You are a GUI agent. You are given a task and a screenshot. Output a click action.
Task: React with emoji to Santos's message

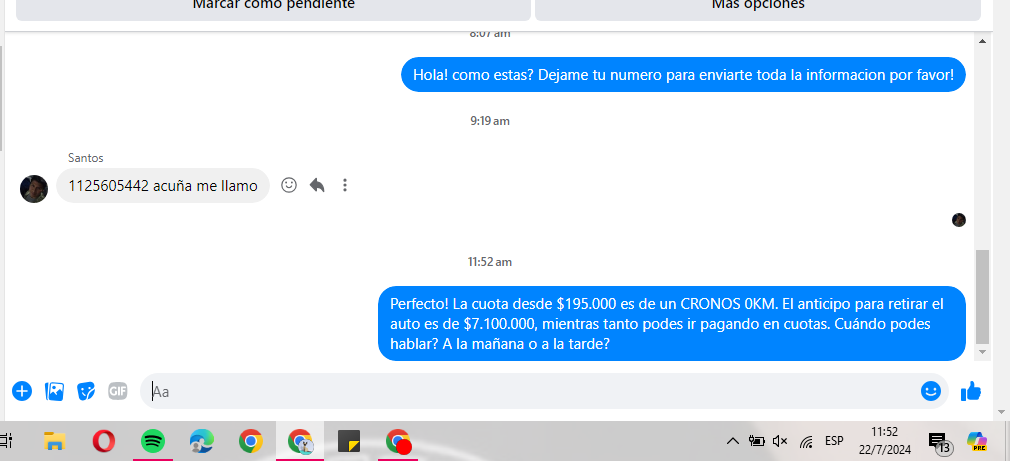[289, 185]
